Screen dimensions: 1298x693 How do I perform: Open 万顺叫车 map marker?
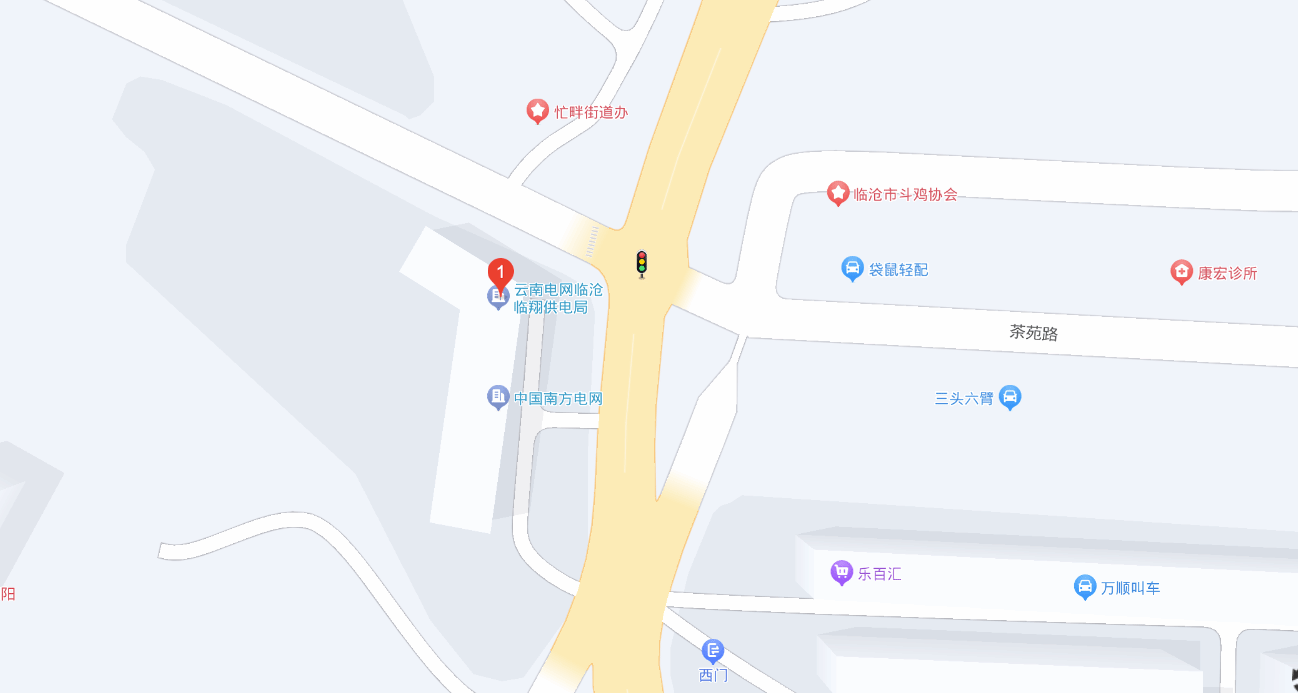1085,587
